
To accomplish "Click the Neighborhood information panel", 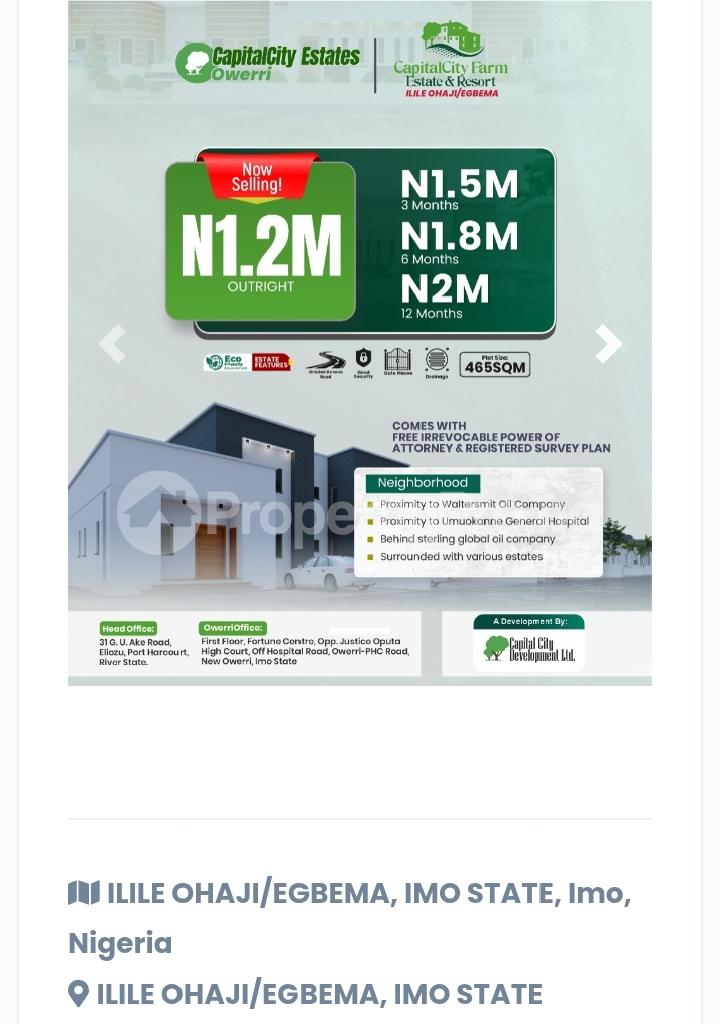I will point(483,519).
